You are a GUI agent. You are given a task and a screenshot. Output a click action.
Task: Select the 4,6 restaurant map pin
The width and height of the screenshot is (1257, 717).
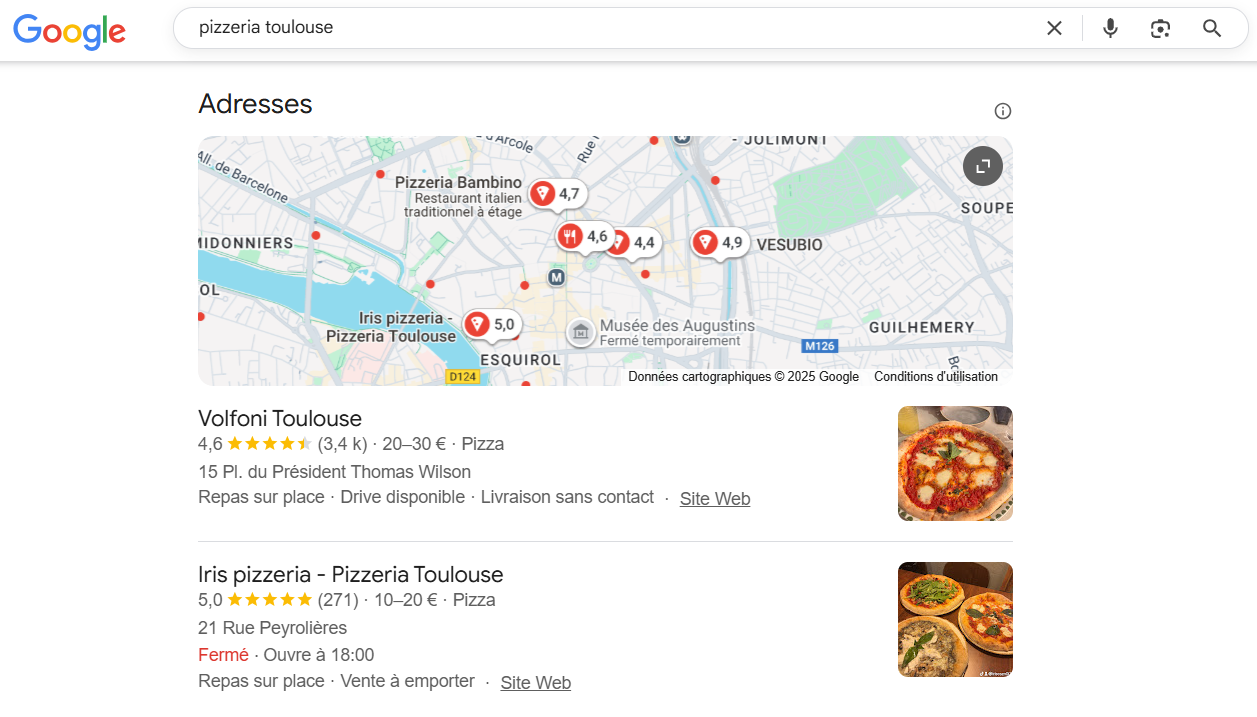click(583, 236)
